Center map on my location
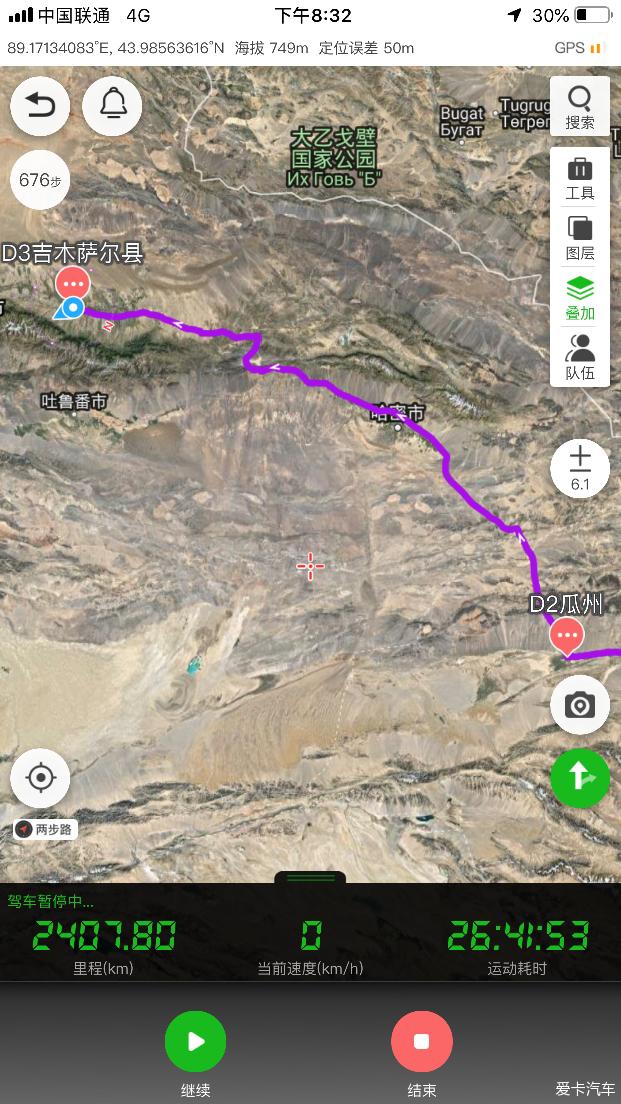Image resolution: width=621 pixels, height=1104 pixels. (x=40, y=777)
